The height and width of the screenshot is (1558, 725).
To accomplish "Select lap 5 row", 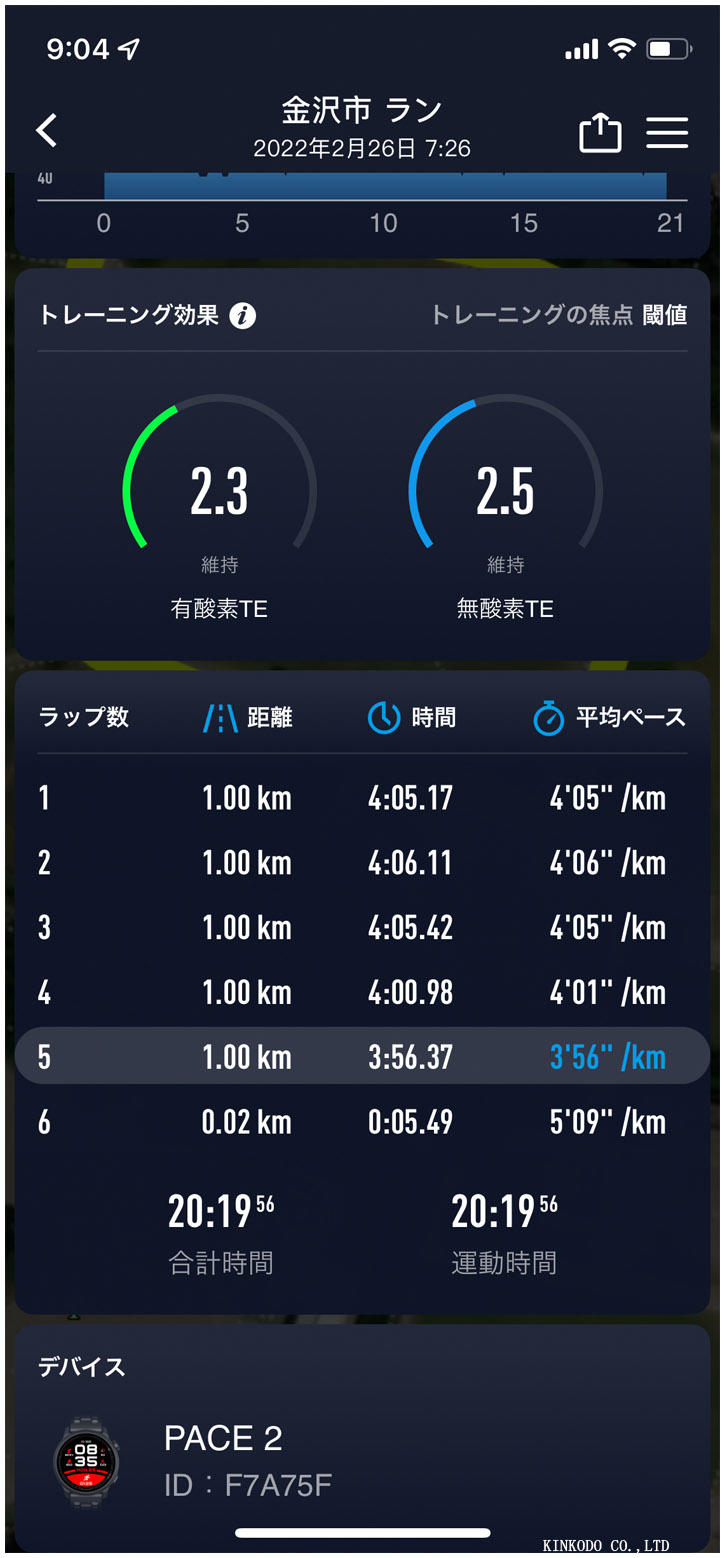I will pyautogui.click(x=362, y=1057).
